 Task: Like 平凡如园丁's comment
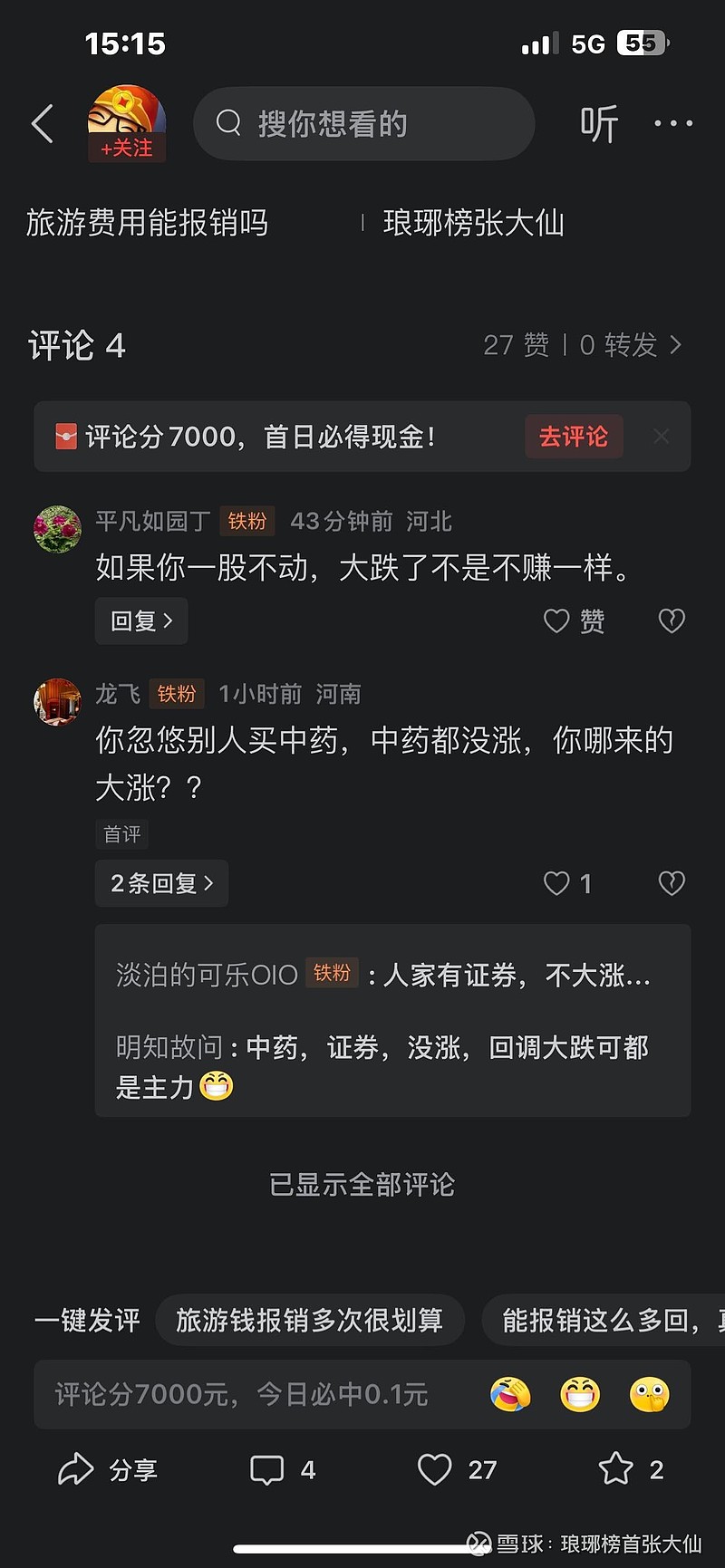(574, 621)
